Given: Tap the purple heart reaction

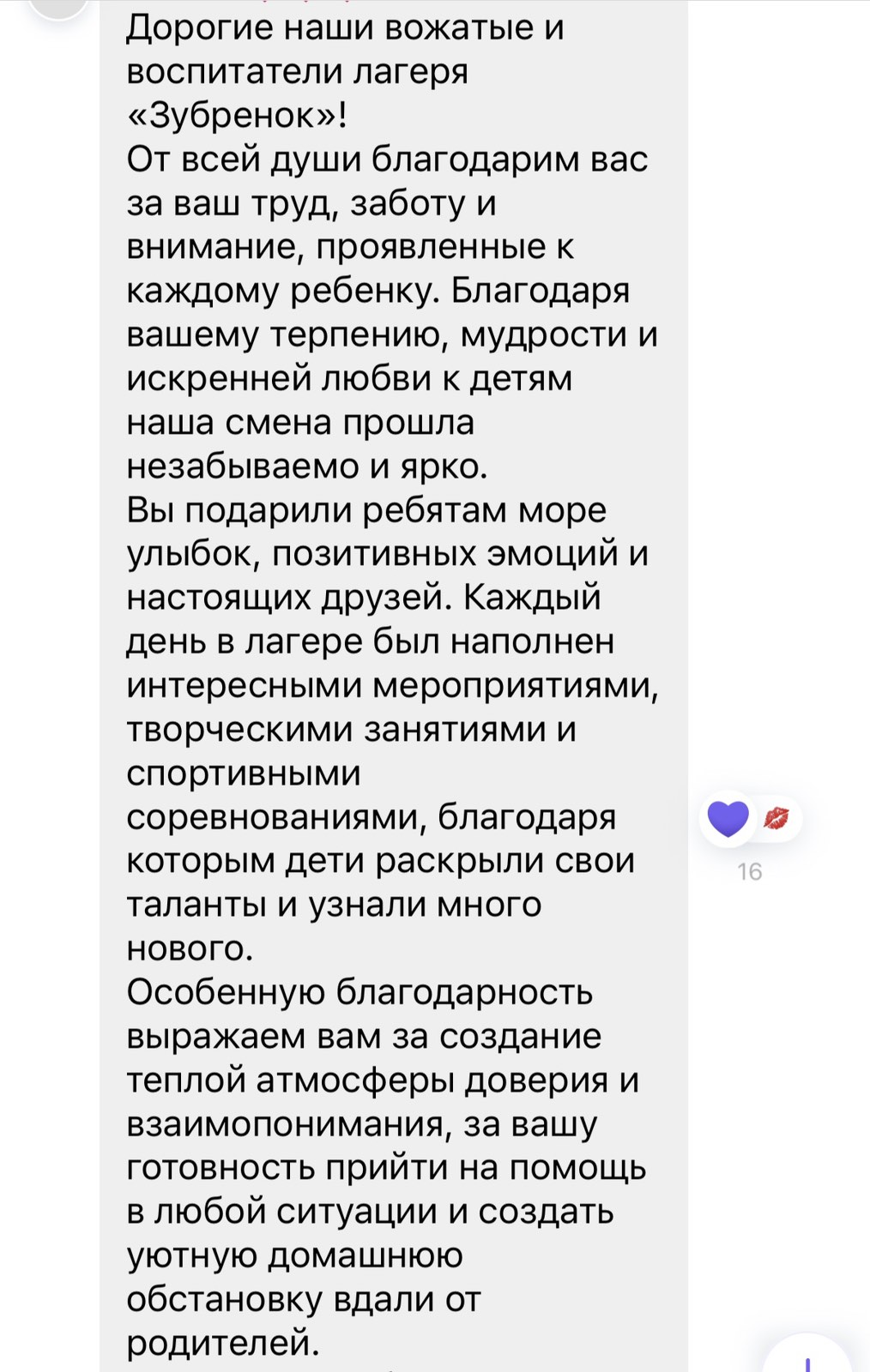Looking at the screenshot, I should click(x=728, y=817).
